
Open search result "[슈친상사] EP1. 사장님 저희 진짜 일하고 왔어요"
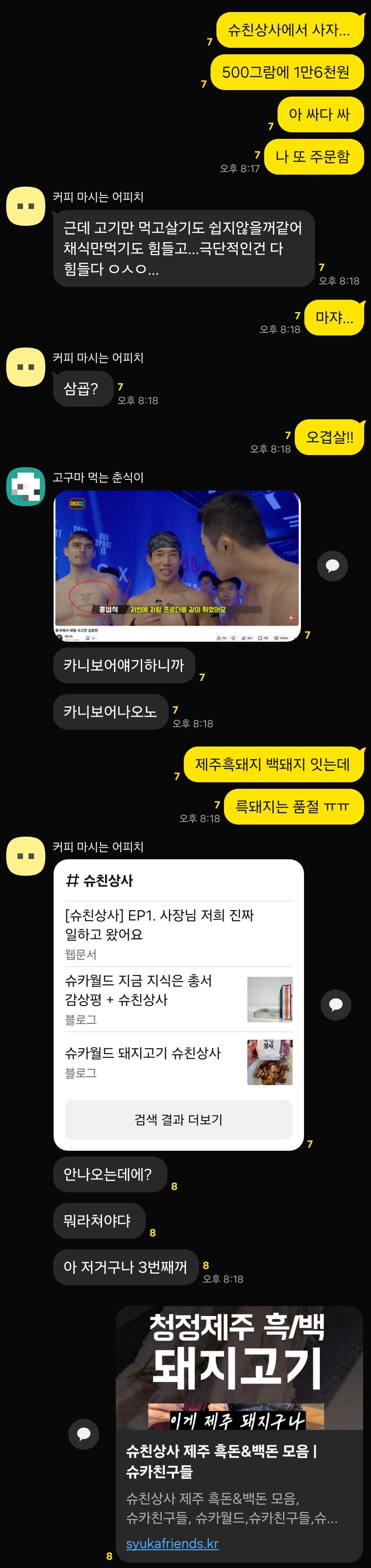[x=178, y=934]
